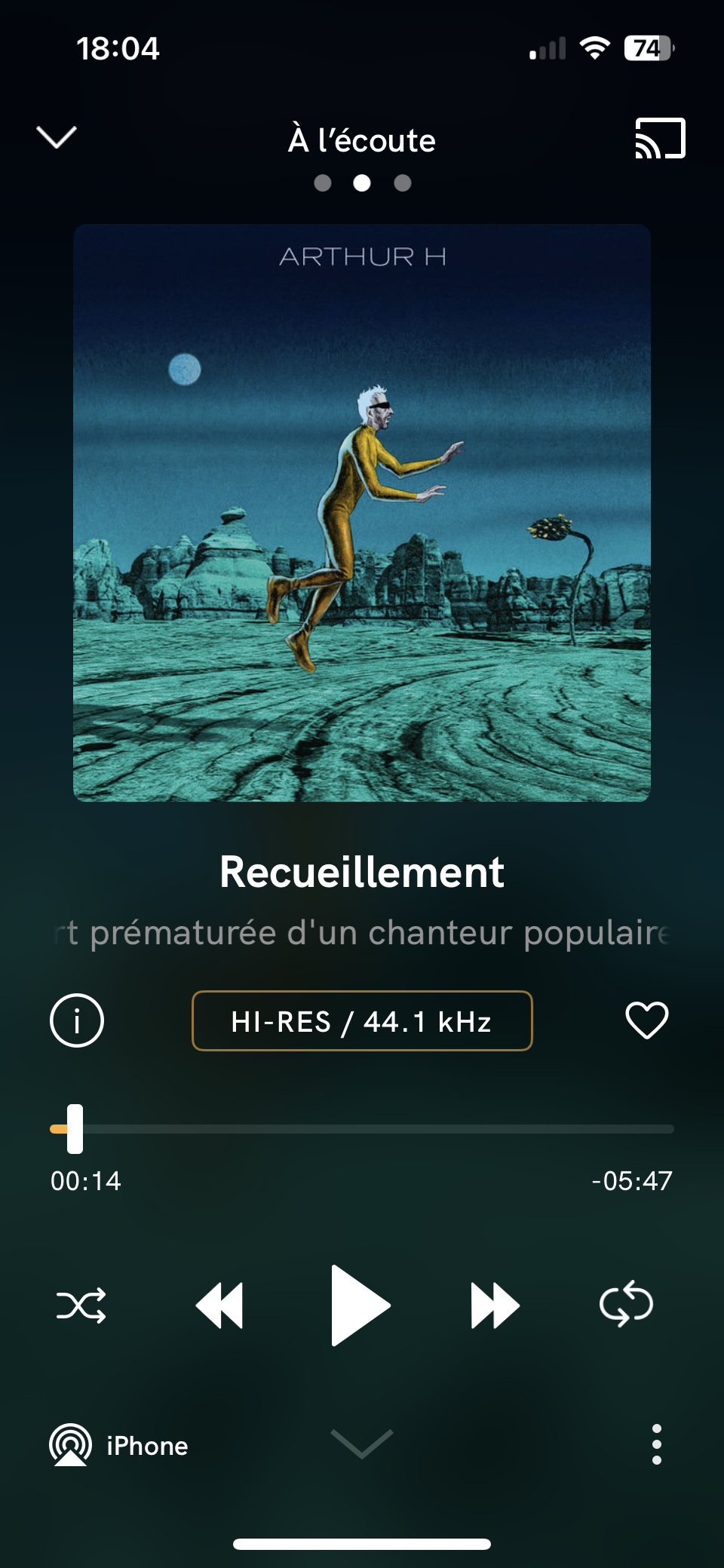Toggle repeat mode

click(x=626, y=1303)
